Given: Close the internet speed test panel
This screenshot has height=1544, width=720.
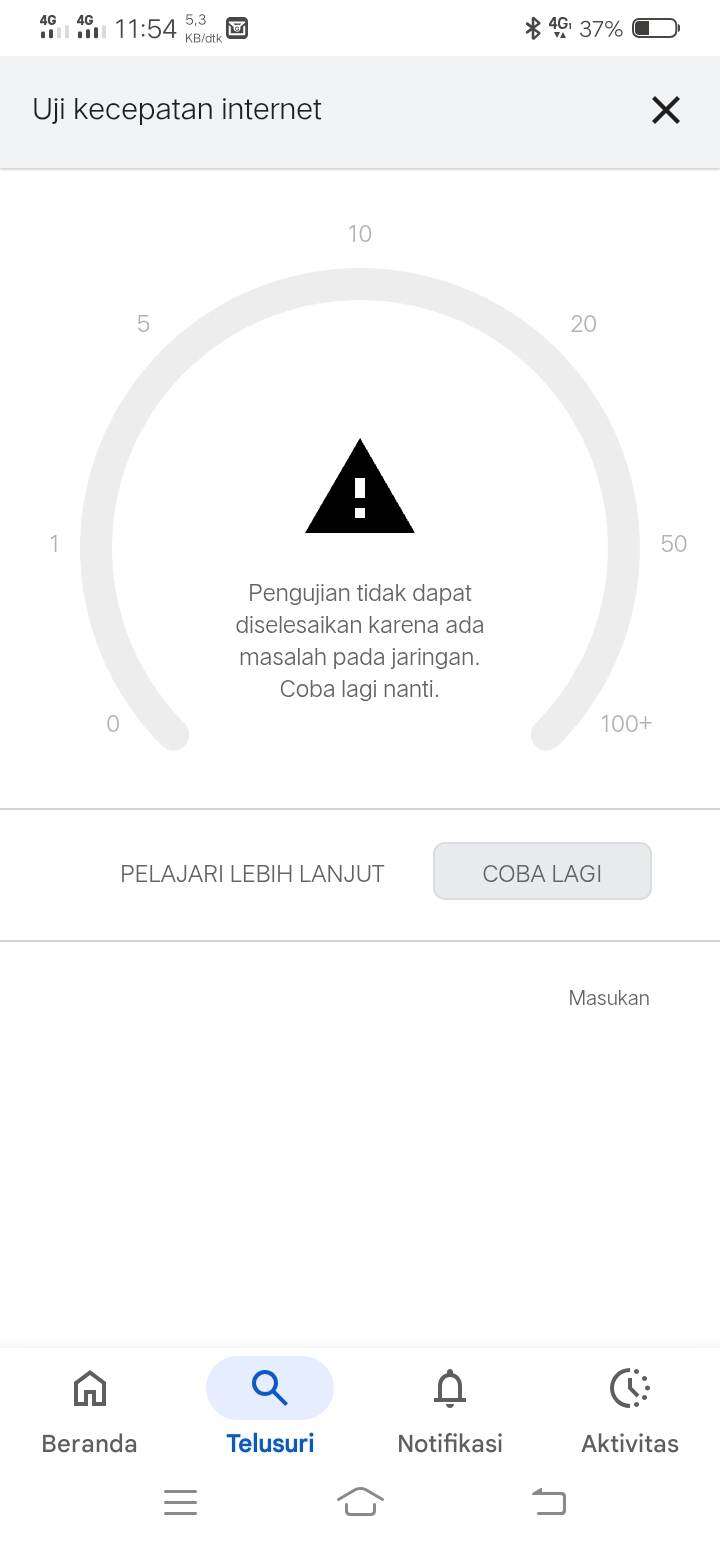Looking at the screenshot, I should pyautogui.click(x=665, y=110).
